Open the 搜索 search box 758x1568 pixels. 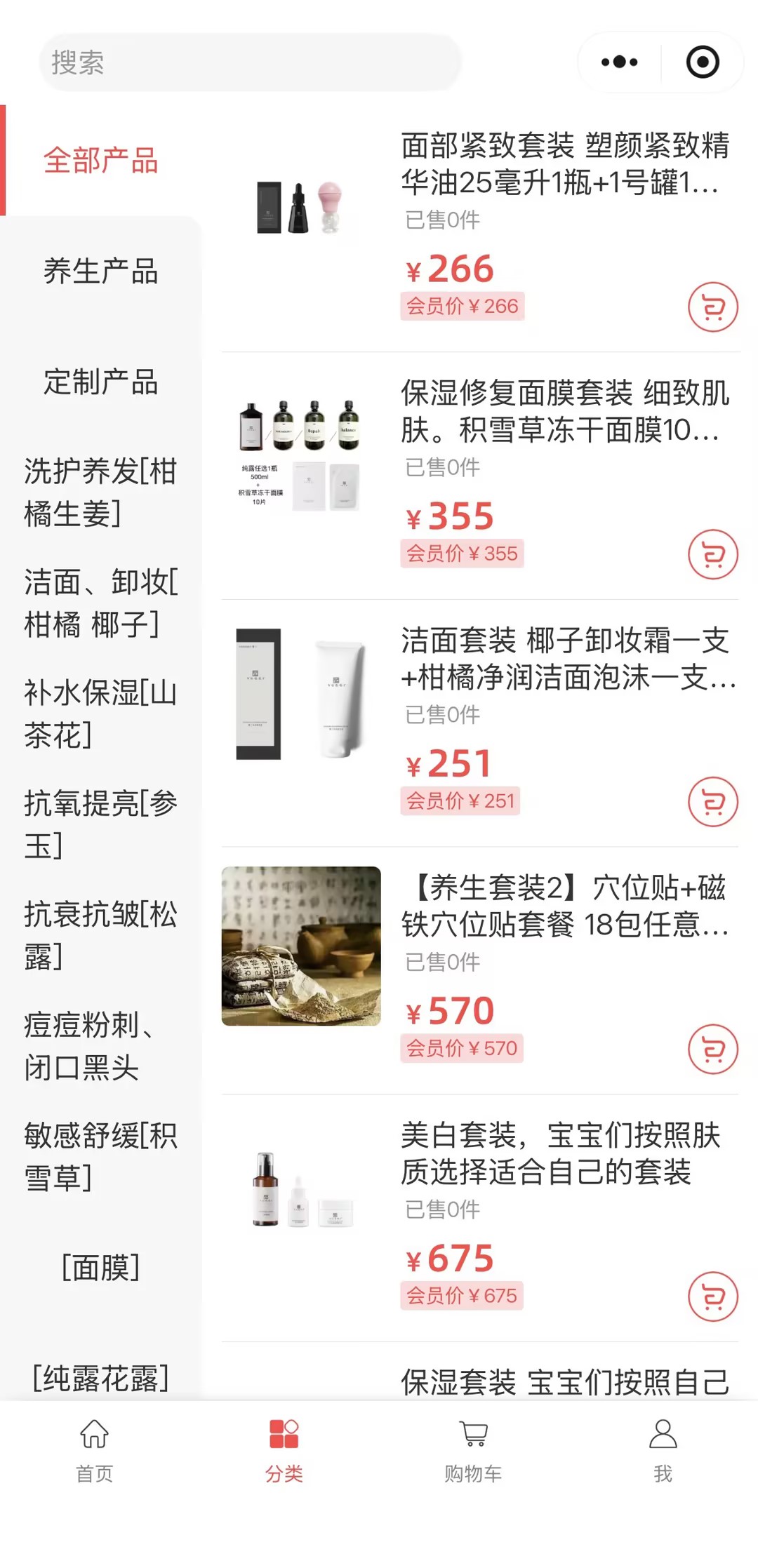click(249, 62)
